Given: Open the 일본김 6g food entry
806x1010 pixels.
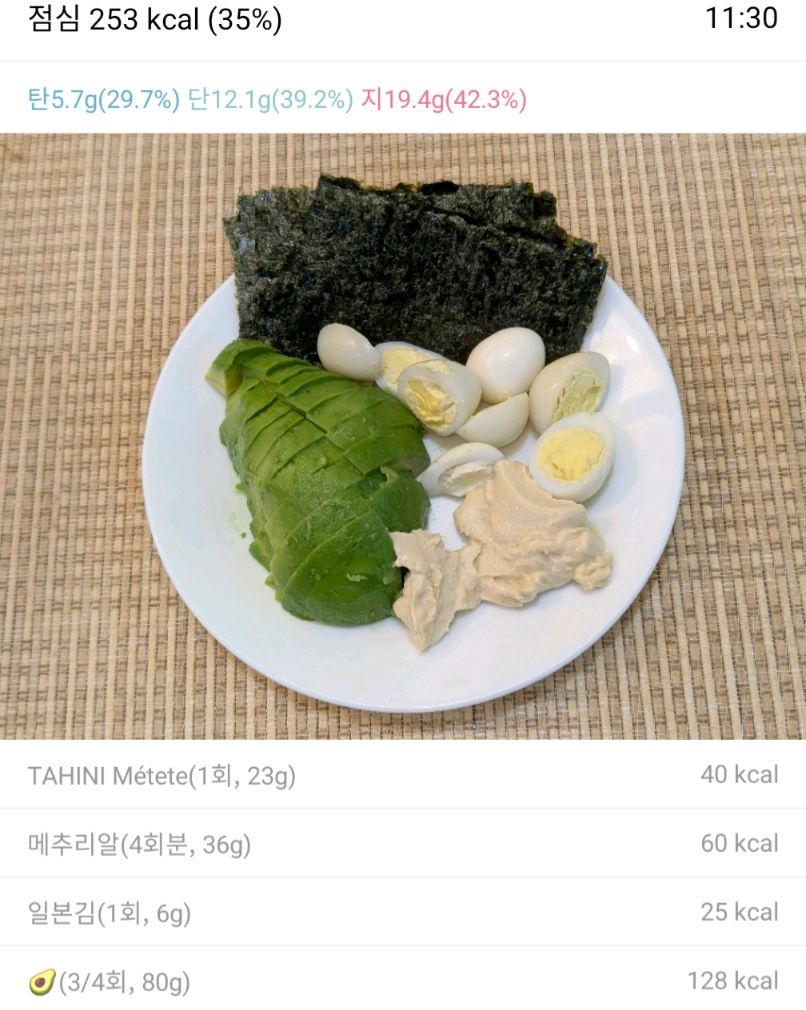Looking at the screenshot, I should 110,912.
